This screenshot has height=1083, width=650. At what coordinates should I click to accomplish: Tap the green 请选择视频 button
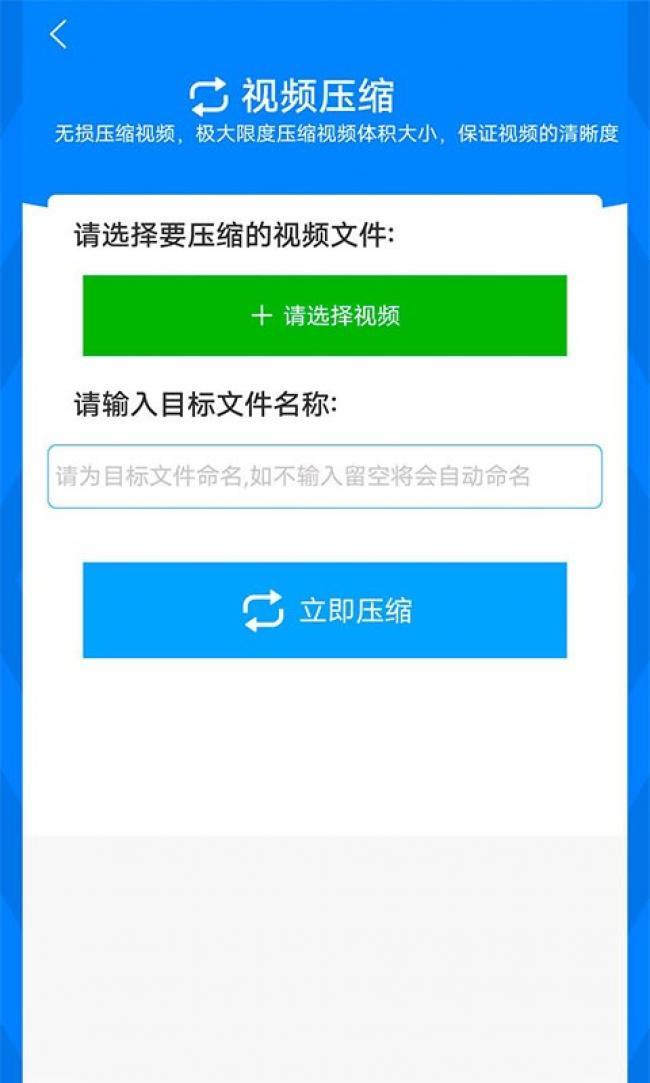pos(324,316)
